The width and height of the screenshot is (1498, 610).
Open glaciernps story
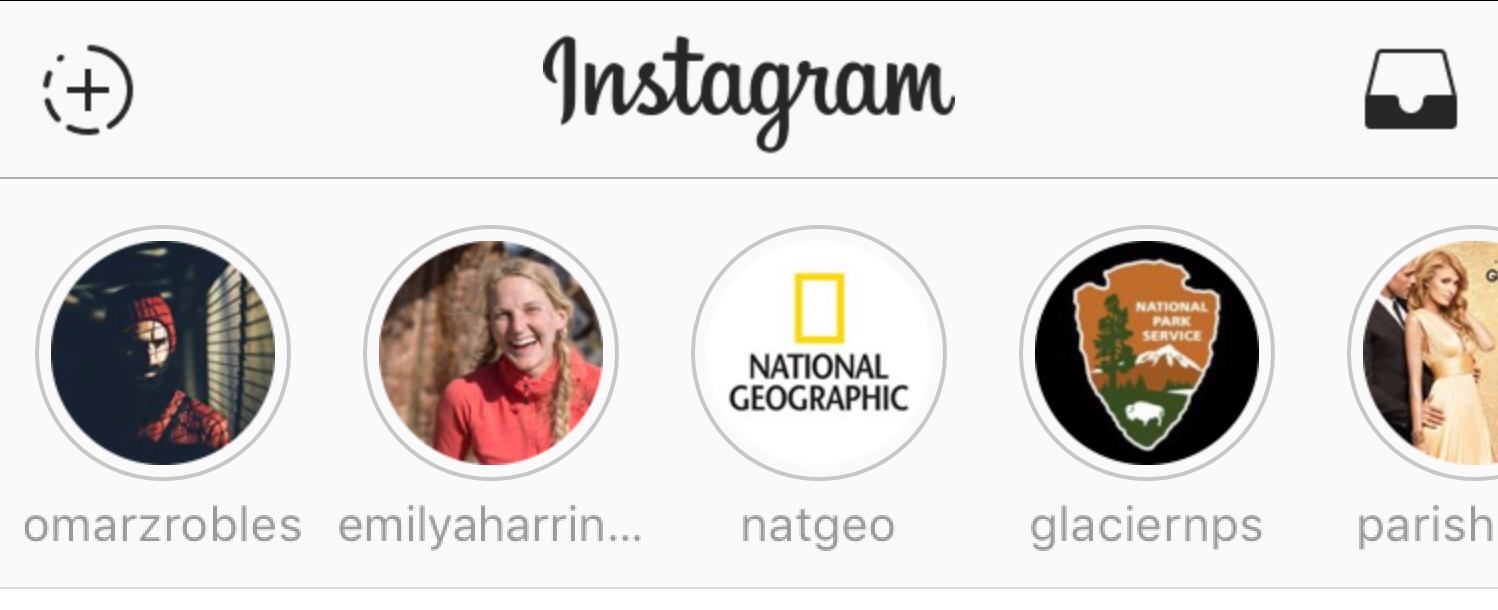click(1146, 353)
